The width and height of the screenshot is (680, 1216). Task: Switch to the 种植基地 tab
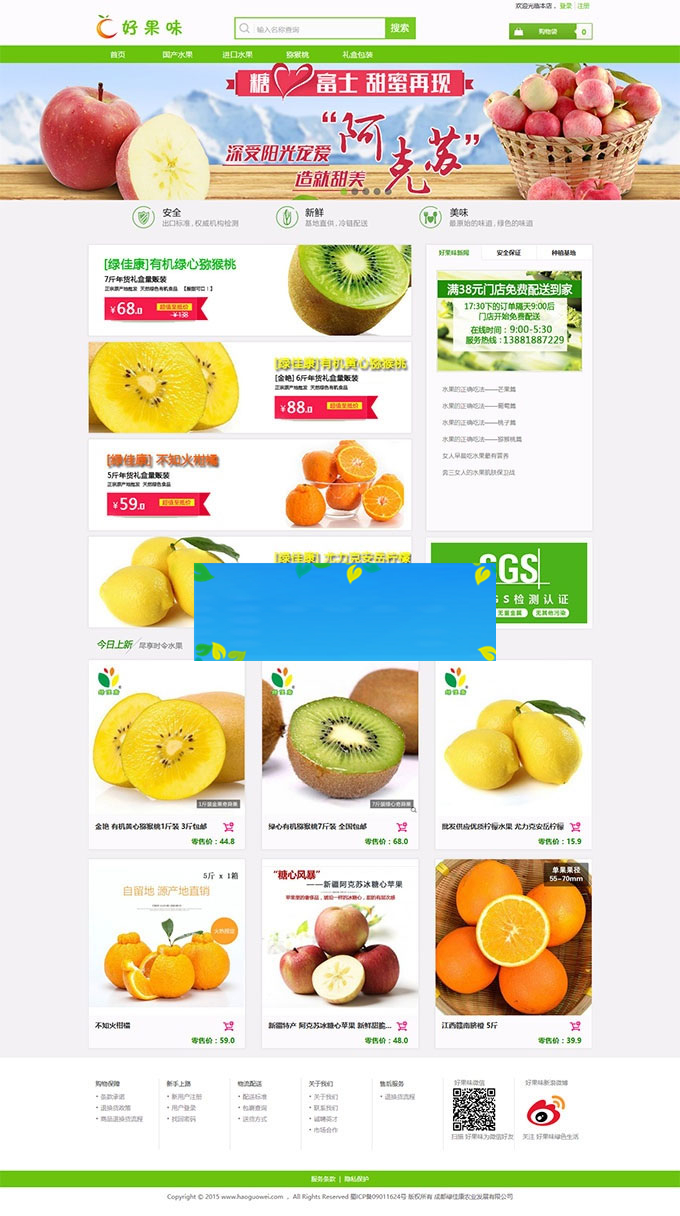tap(563, 253)
